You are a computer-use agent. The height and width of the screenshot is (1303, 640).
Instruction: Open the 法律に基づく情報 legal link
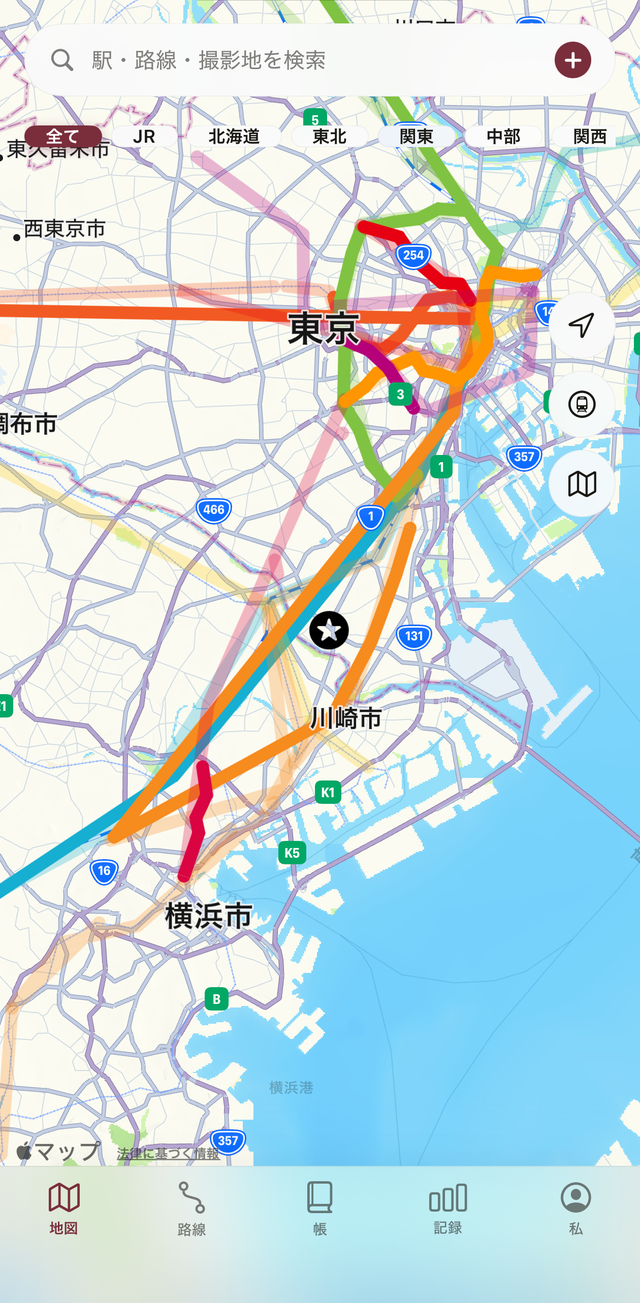[168, 1153]
